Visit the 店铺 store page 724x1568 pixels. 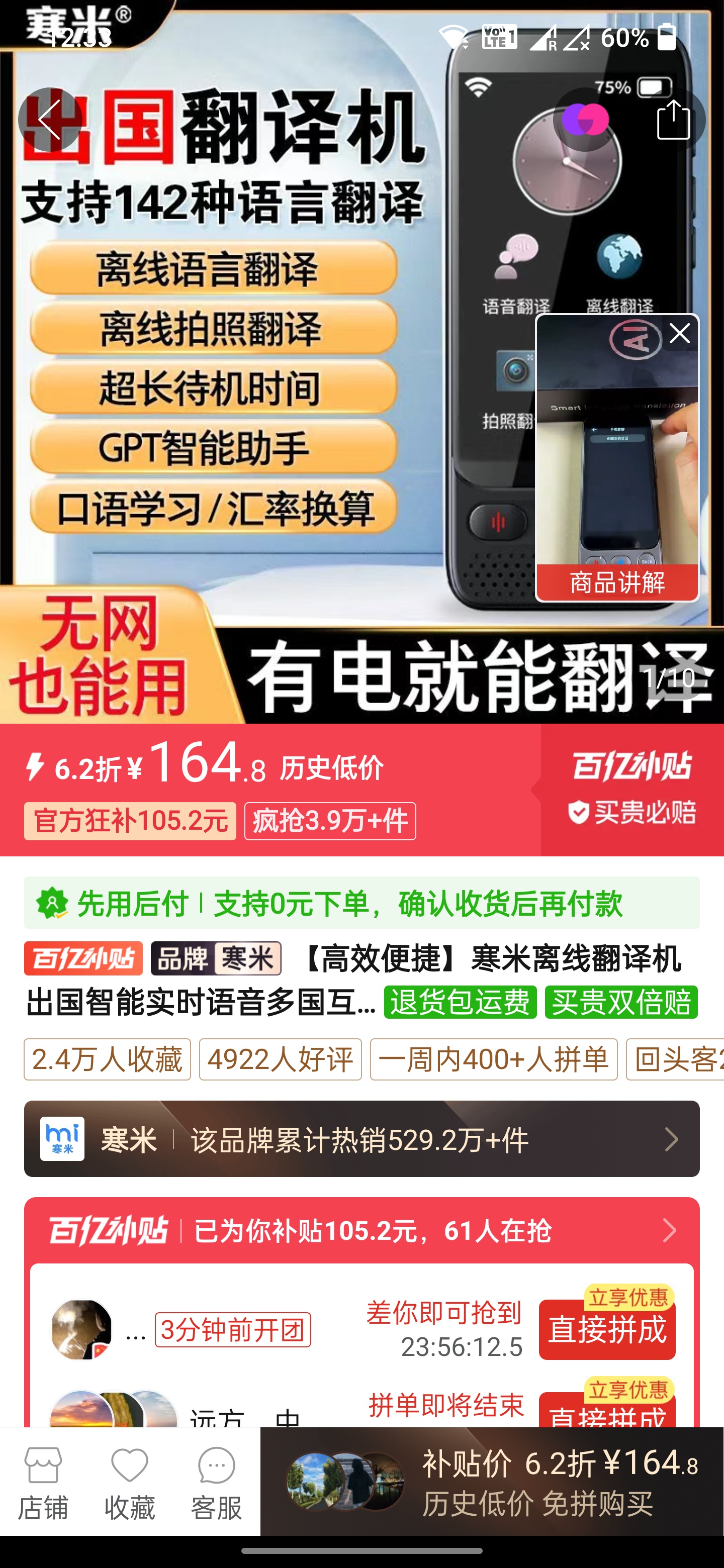[43, 1483]
